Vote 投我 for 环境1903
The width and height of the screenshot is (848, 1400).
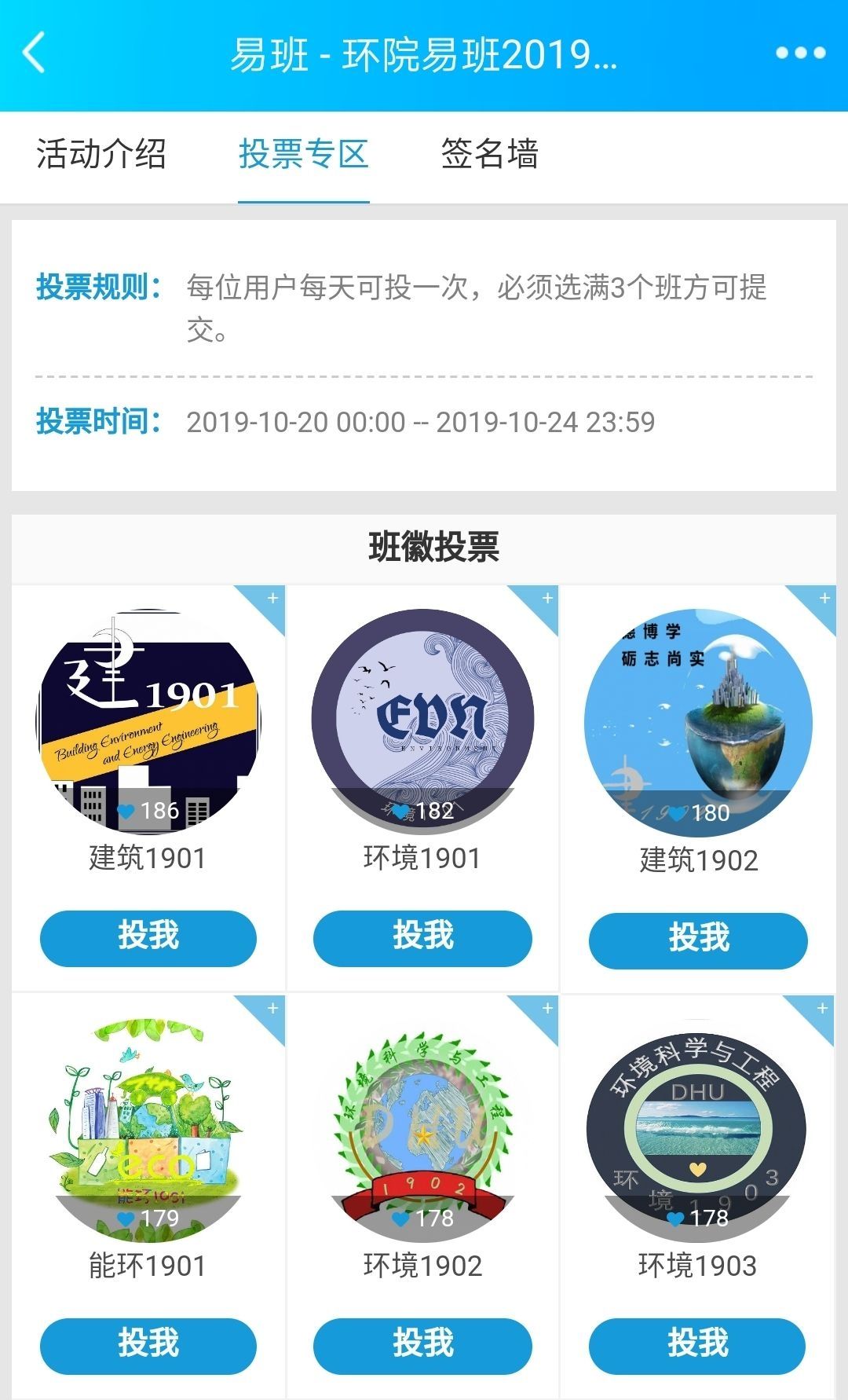697,1345
